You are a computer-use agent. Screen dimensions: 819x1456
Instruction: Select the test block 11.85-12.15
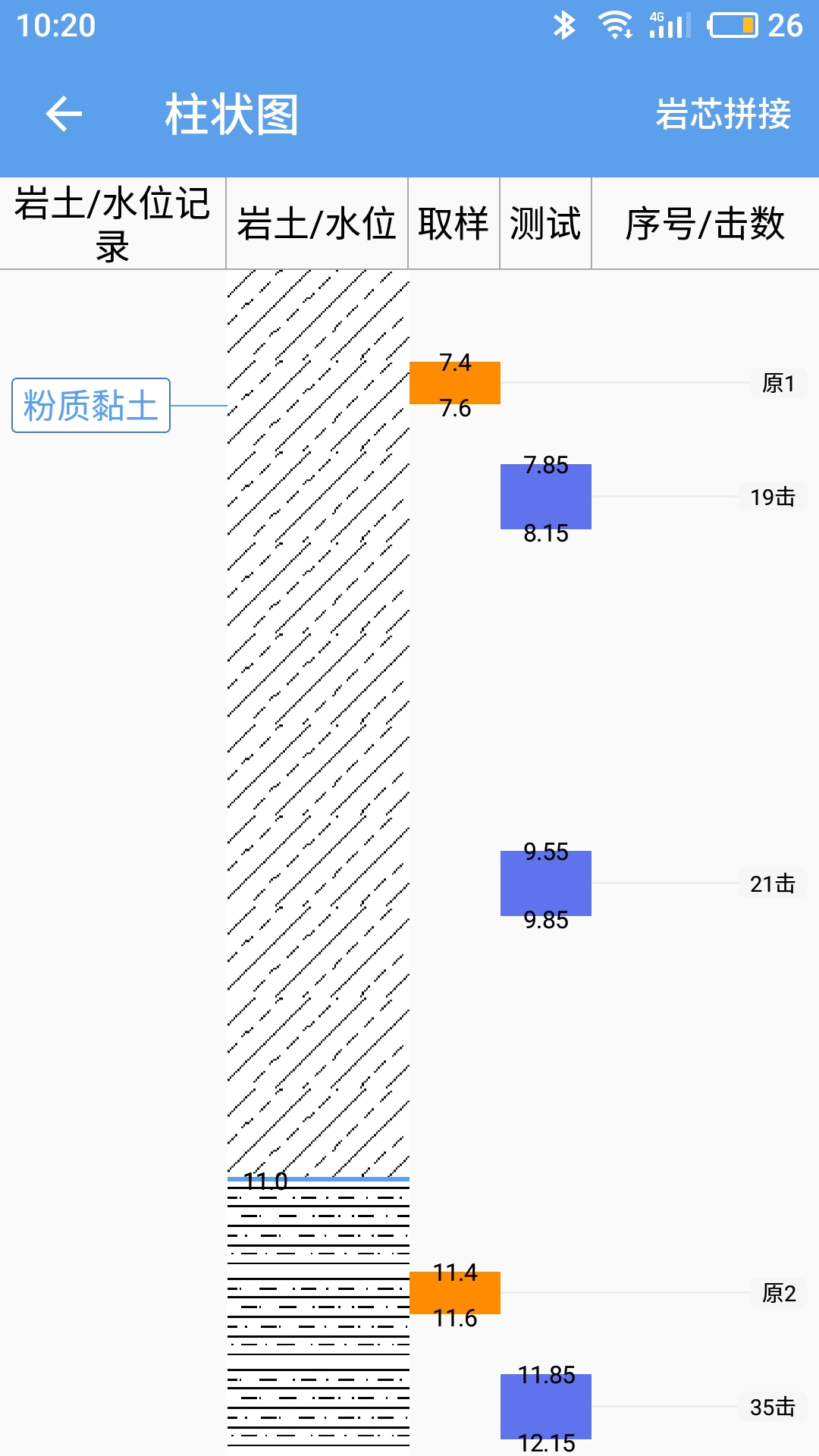tap(546, 1407)
